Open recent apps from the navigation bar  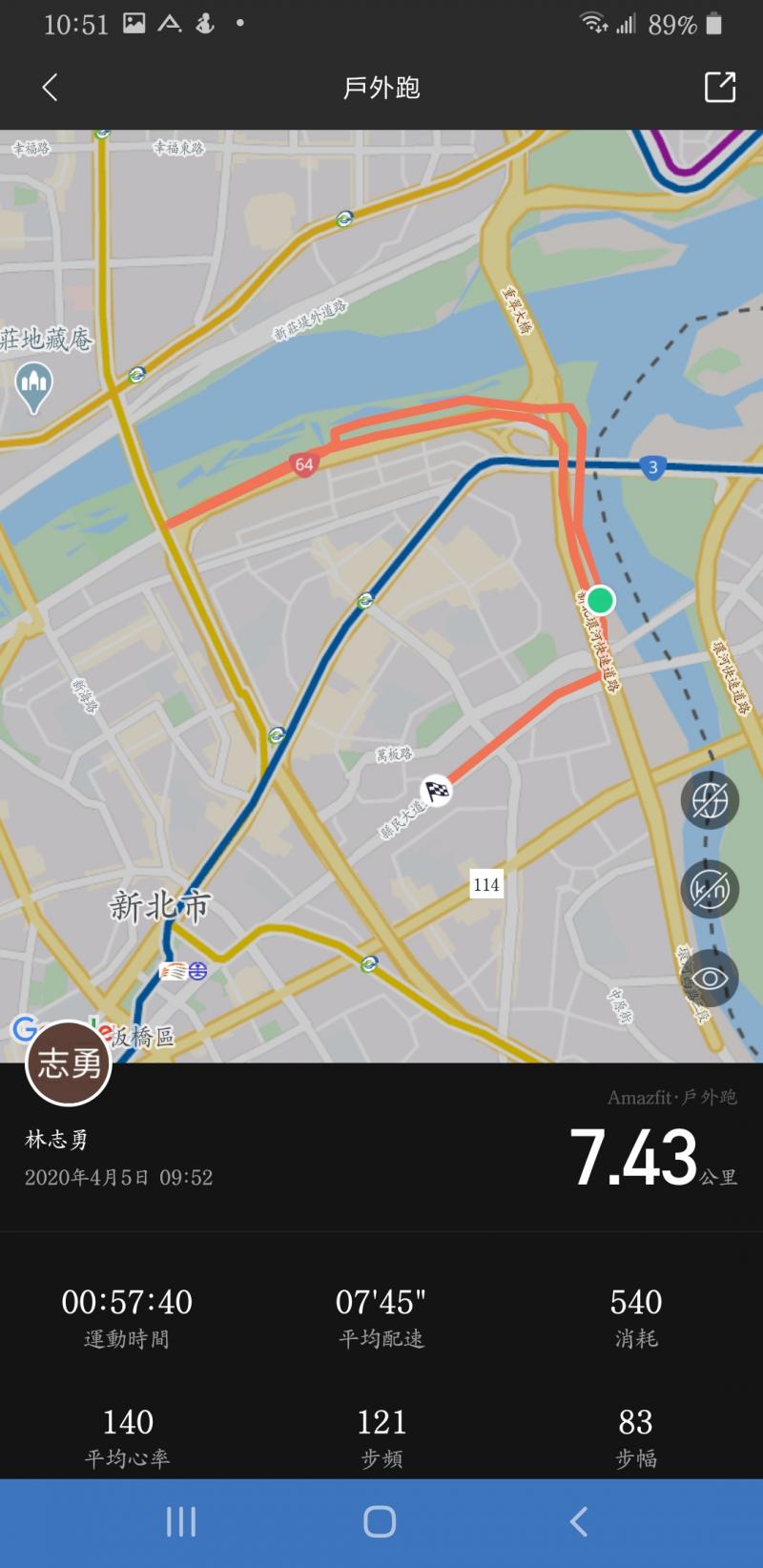(181, 1522)
